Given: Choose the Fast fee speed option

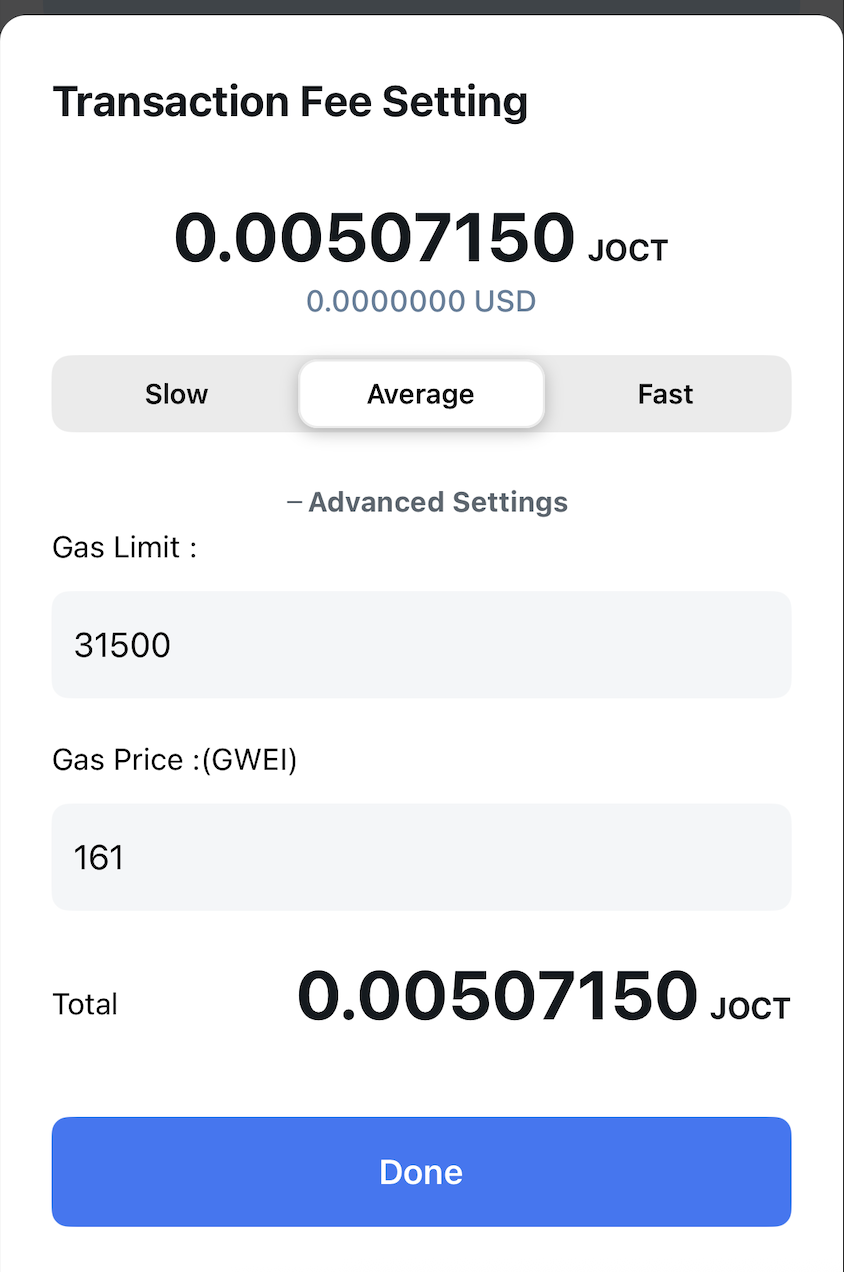Looking at the screenshot, I should (x=665, y=393).
